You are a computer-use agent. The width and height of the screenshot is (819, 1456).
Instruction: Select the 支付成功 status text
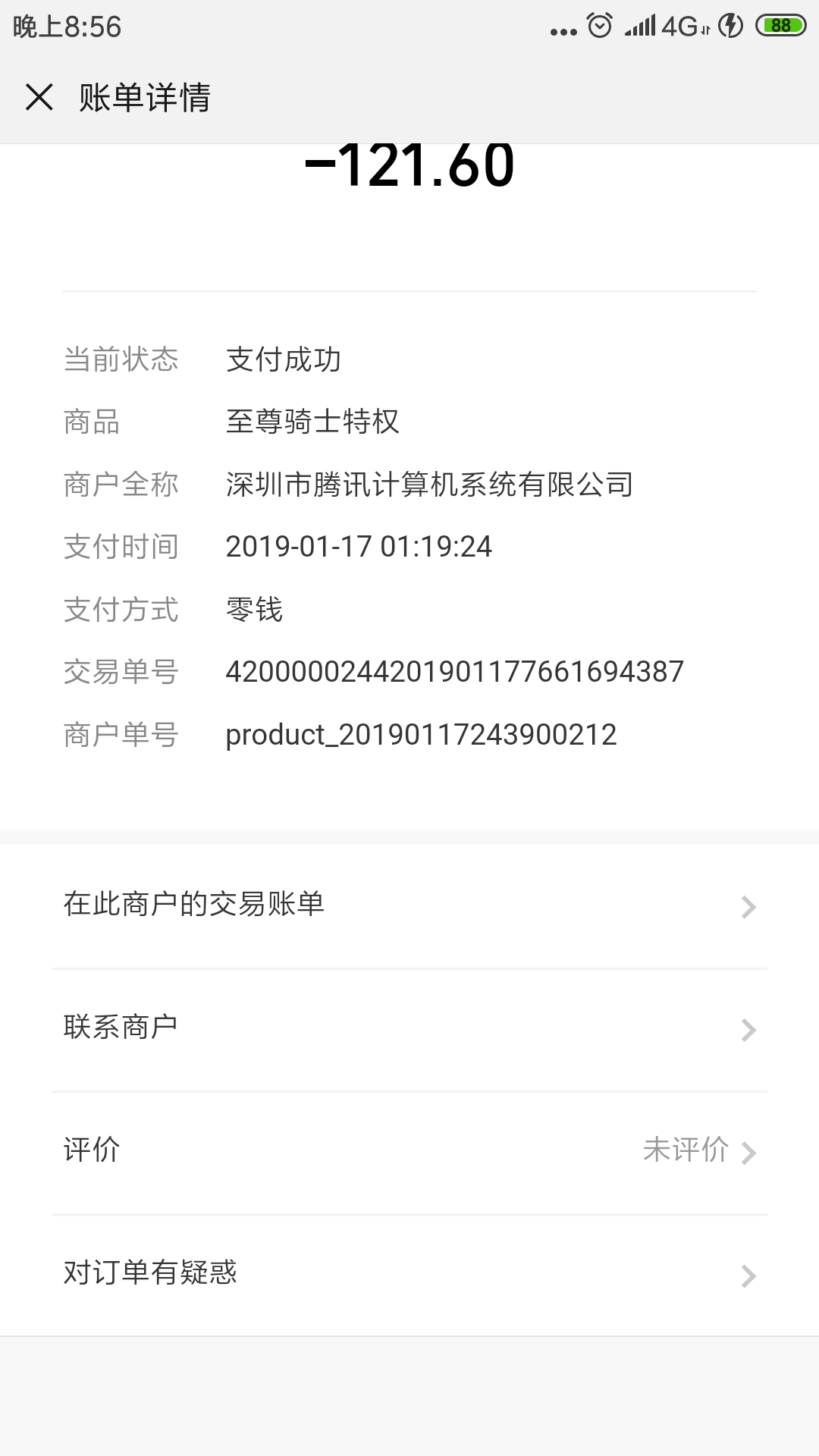[x=284, y=360]
